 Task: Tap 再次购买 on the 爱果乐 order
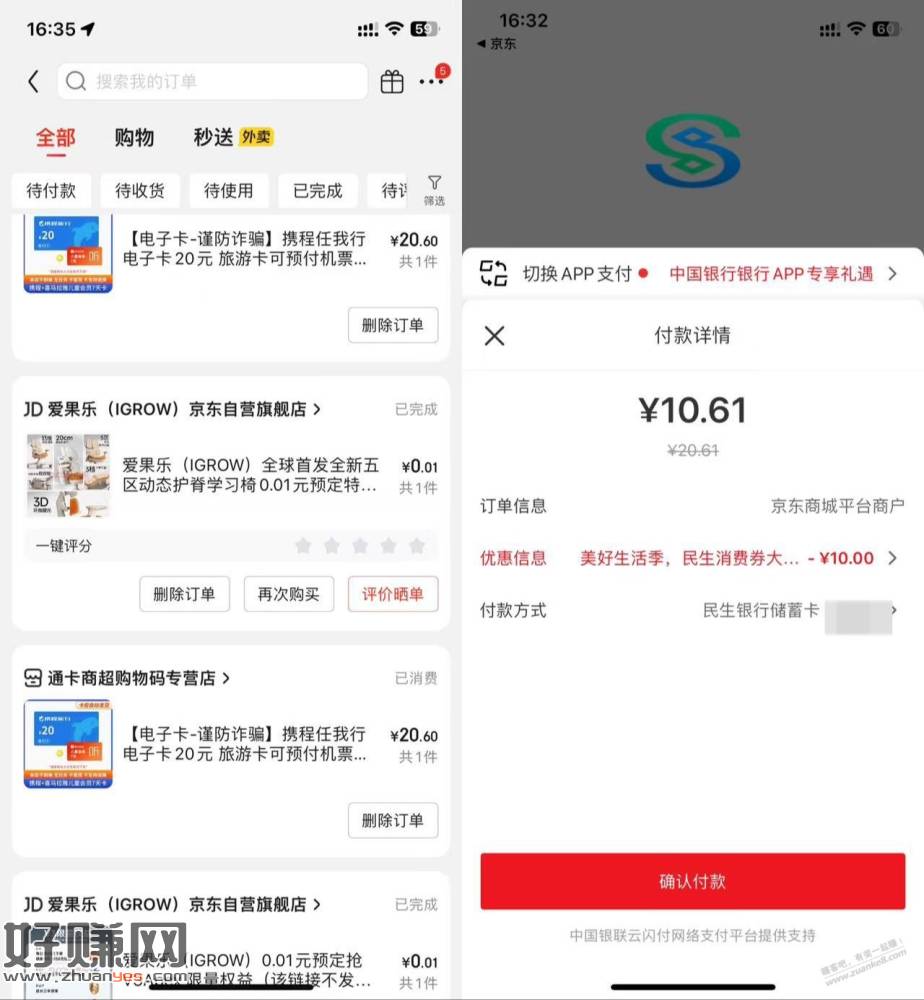[288, 594]
